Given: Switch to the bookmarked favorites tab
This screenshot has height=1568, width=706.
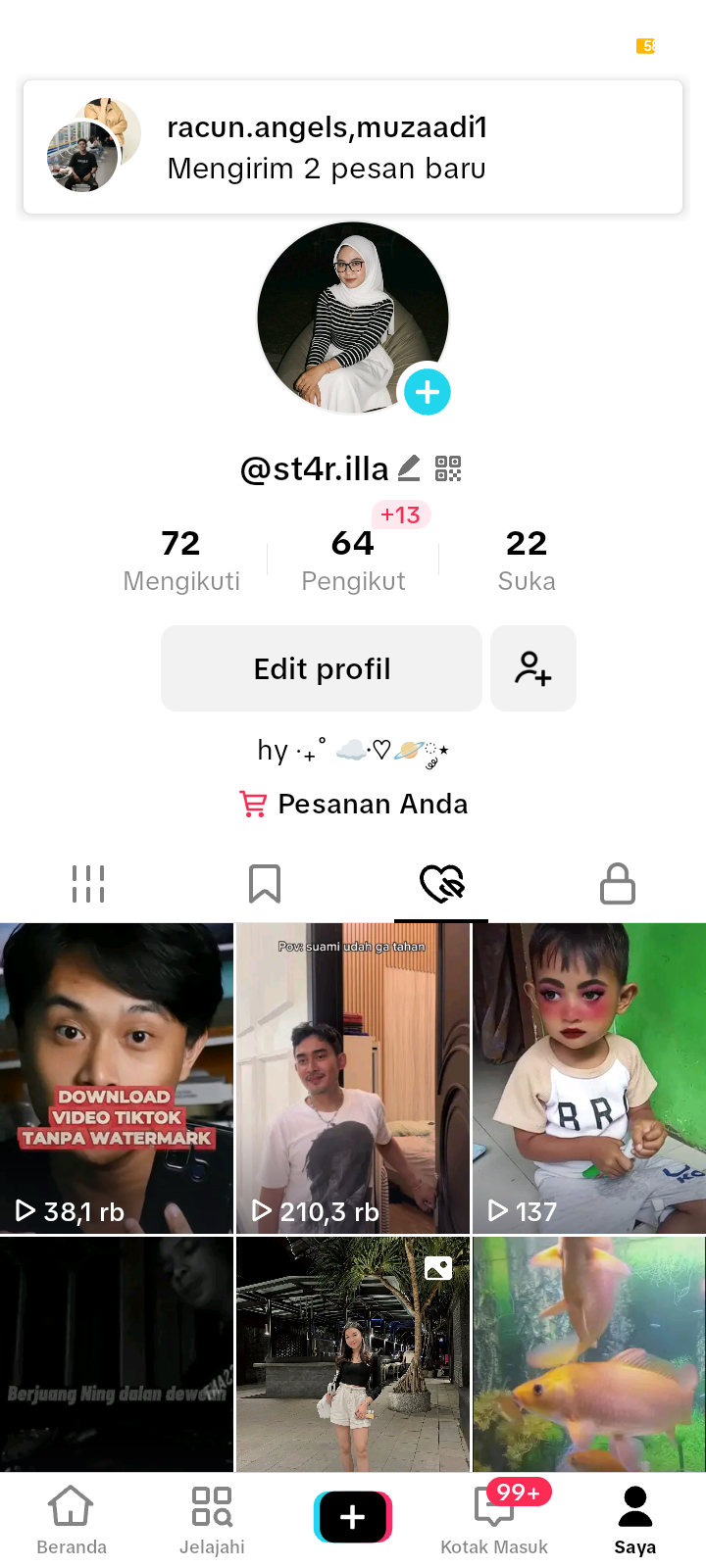Looking at the screenshot, I should (x=265, y=884).
